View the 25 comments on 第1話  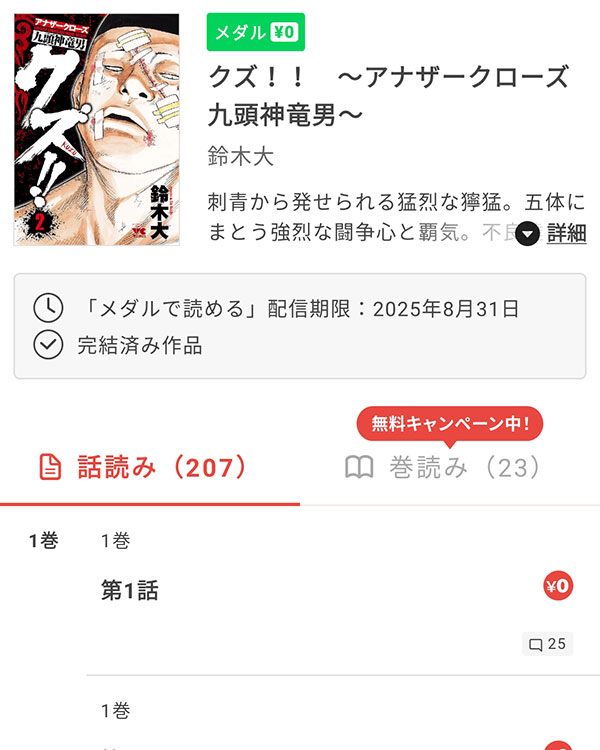point(546,644)
